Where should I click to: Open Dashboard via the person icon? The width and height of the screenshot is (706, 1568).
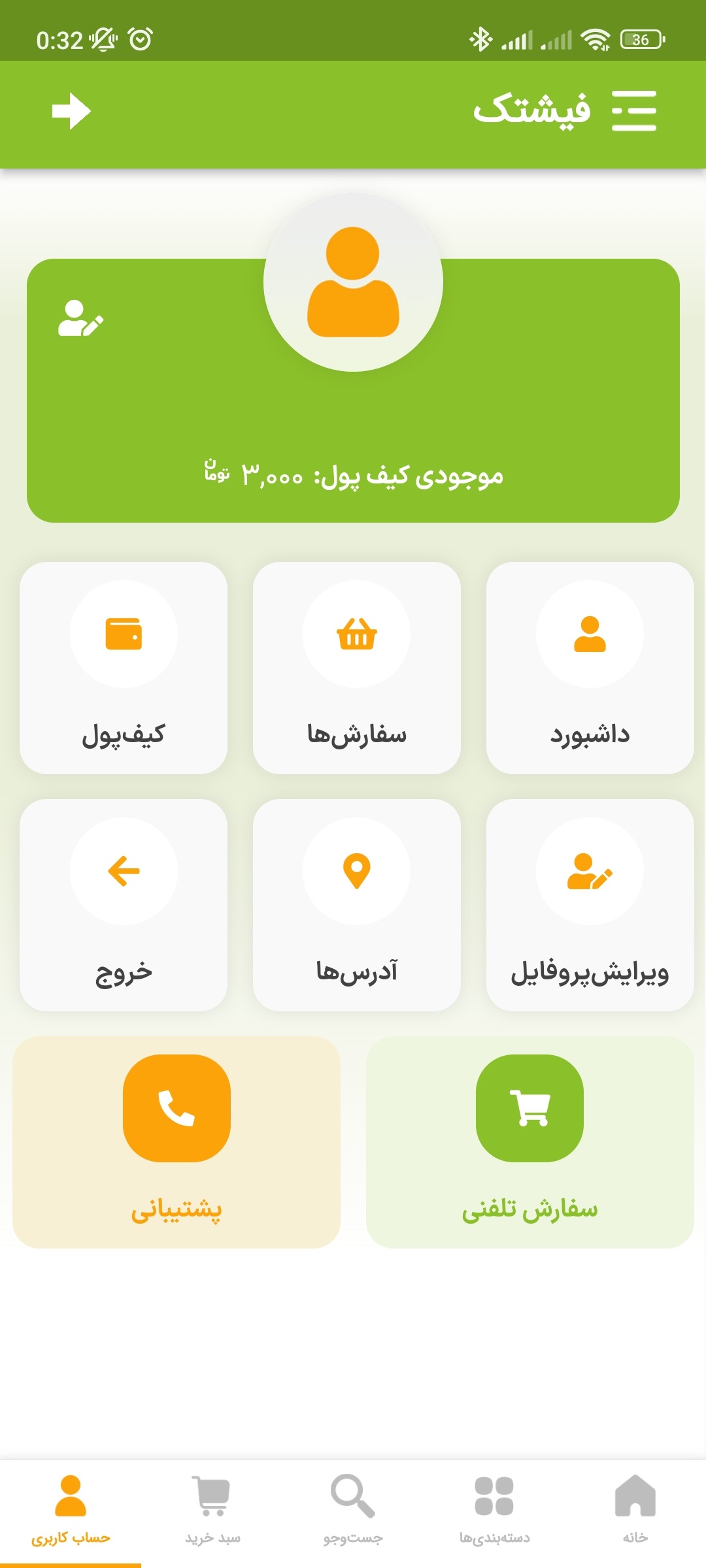tap(589, 634)
